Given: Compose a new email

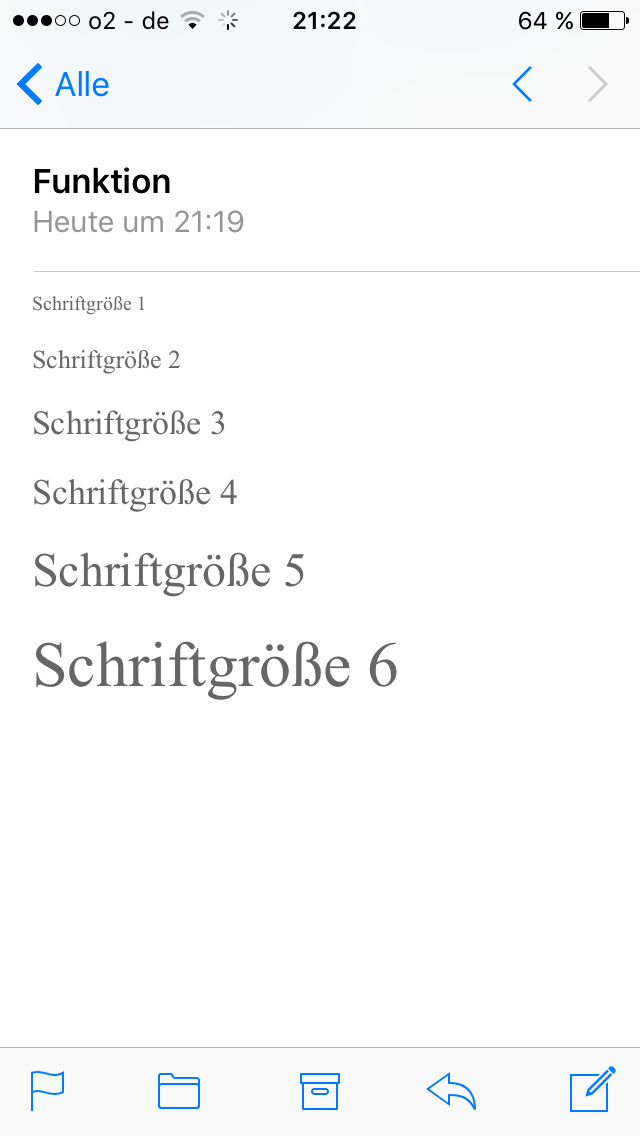Looking at the screenshot, I should 590,1090.
